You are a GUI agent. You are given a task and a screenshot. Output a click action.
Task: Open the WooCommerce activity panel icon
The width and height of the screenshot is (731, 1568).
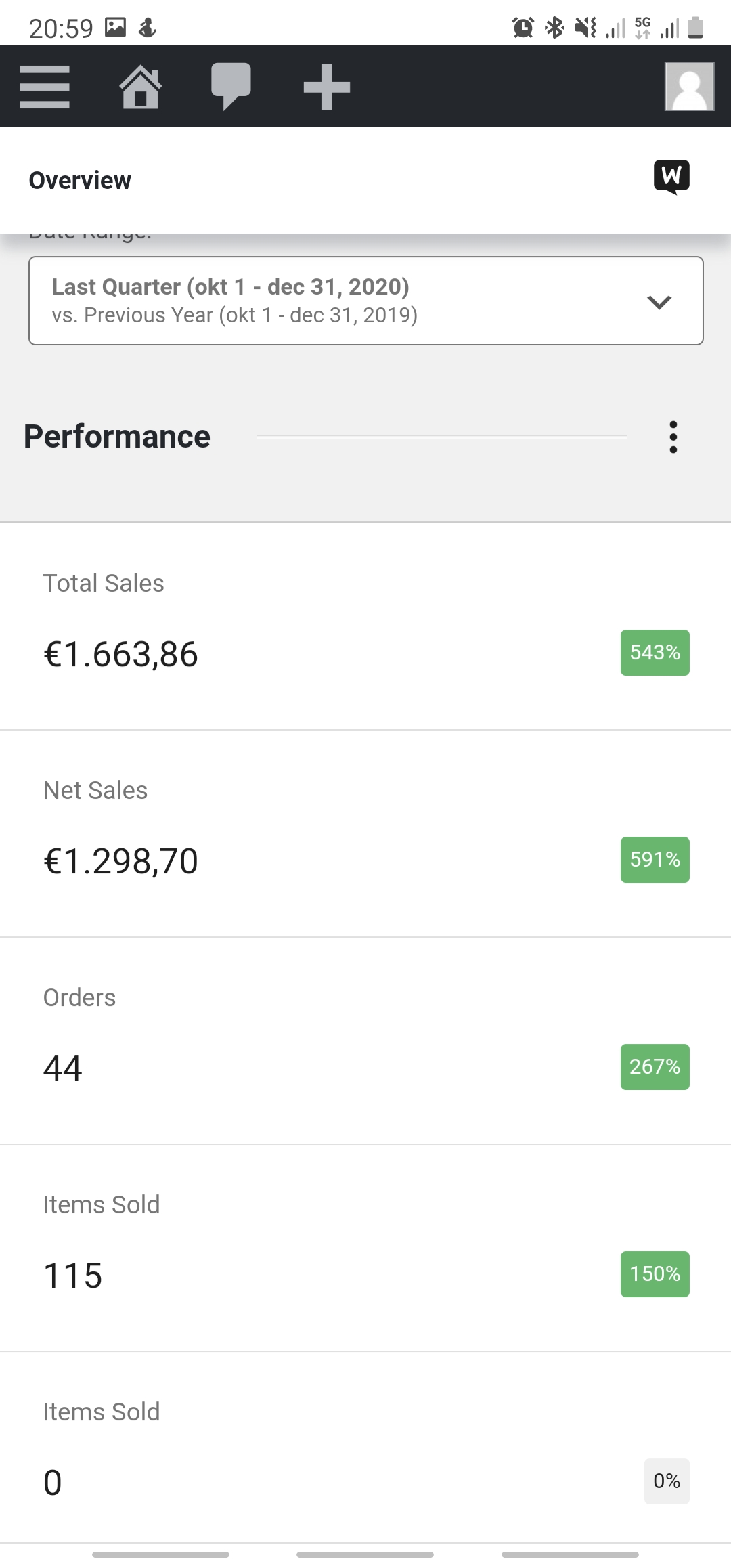[671, 177]
